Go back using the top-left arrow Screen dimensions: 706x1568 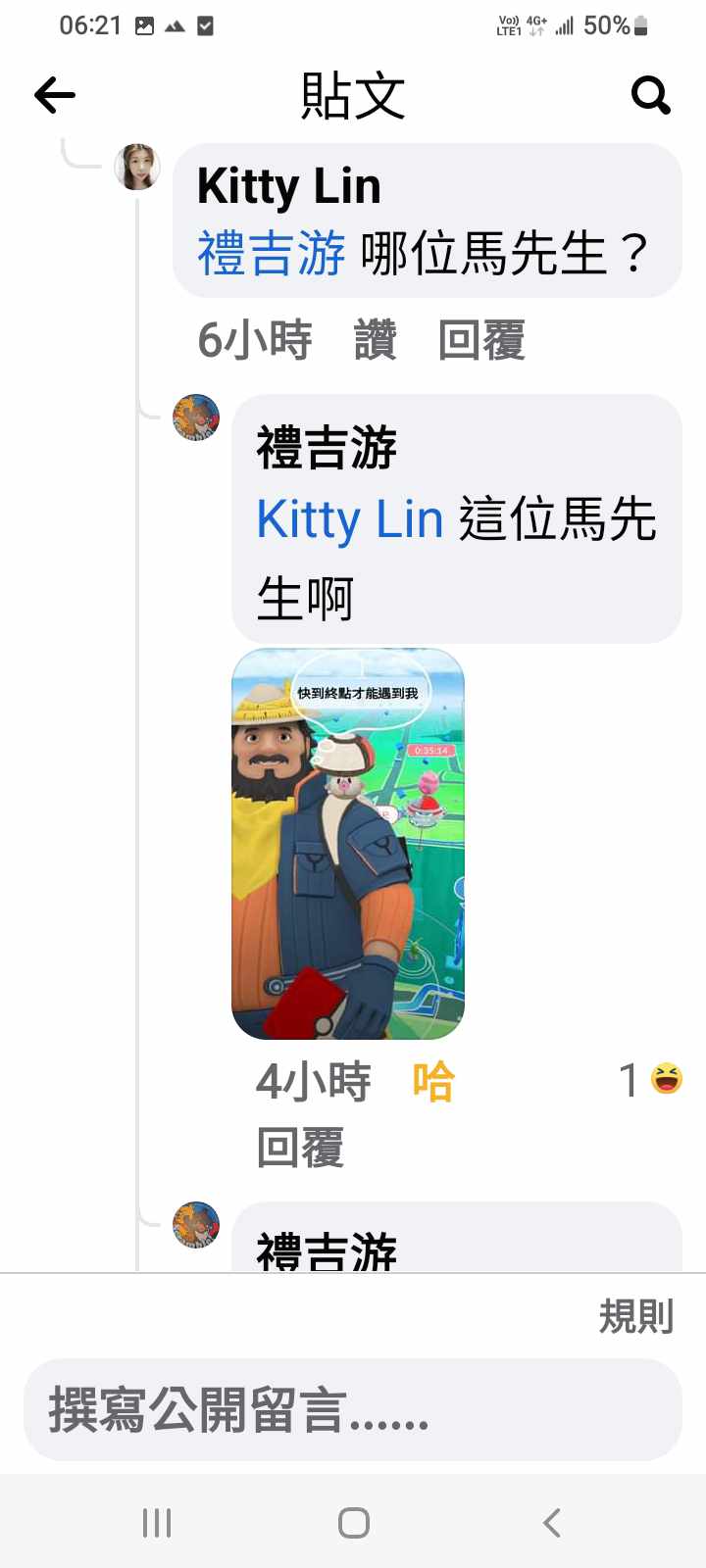[x=55, y=95]
